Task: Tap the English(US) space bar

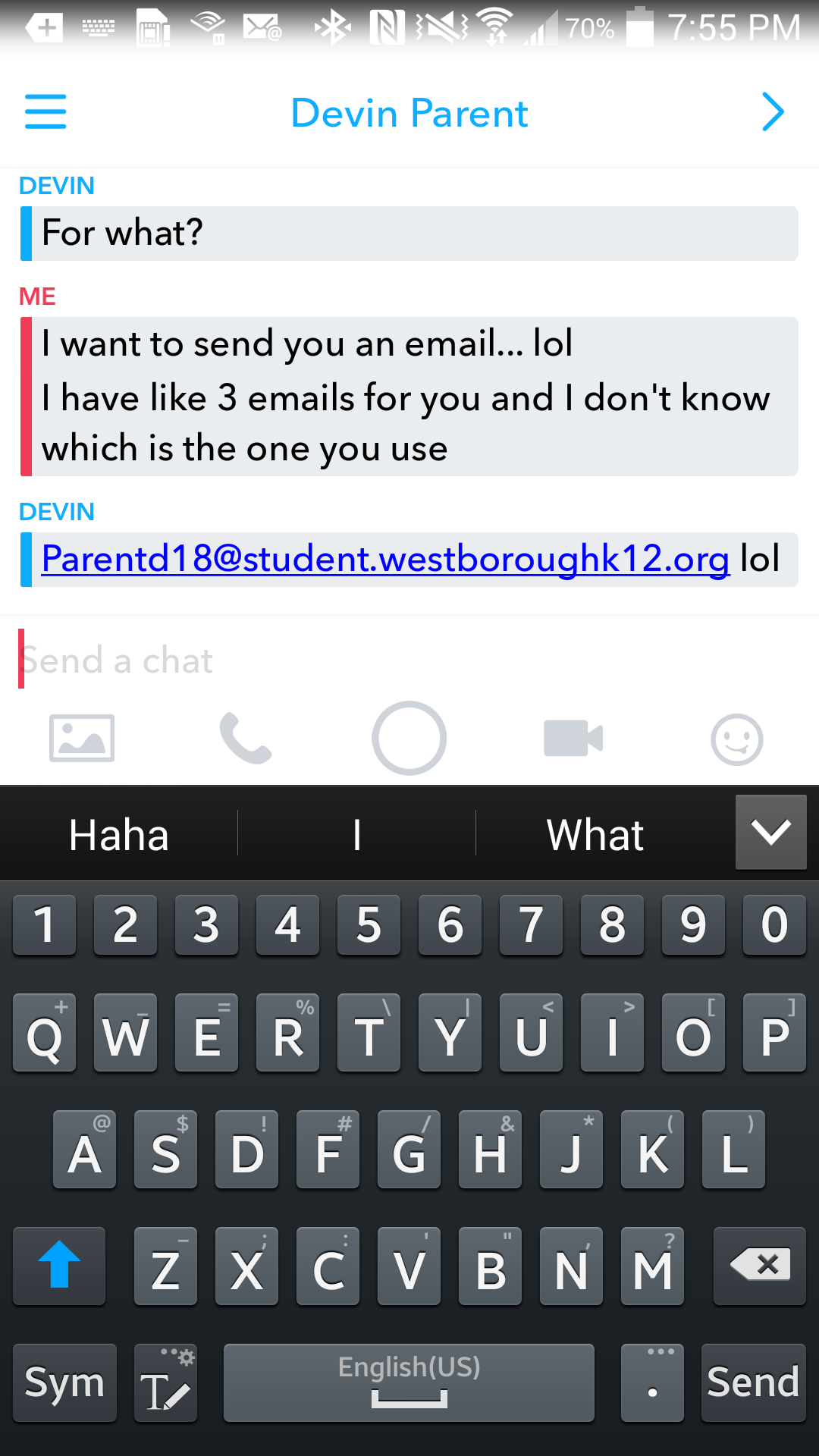Action: tap(409, 1382)
